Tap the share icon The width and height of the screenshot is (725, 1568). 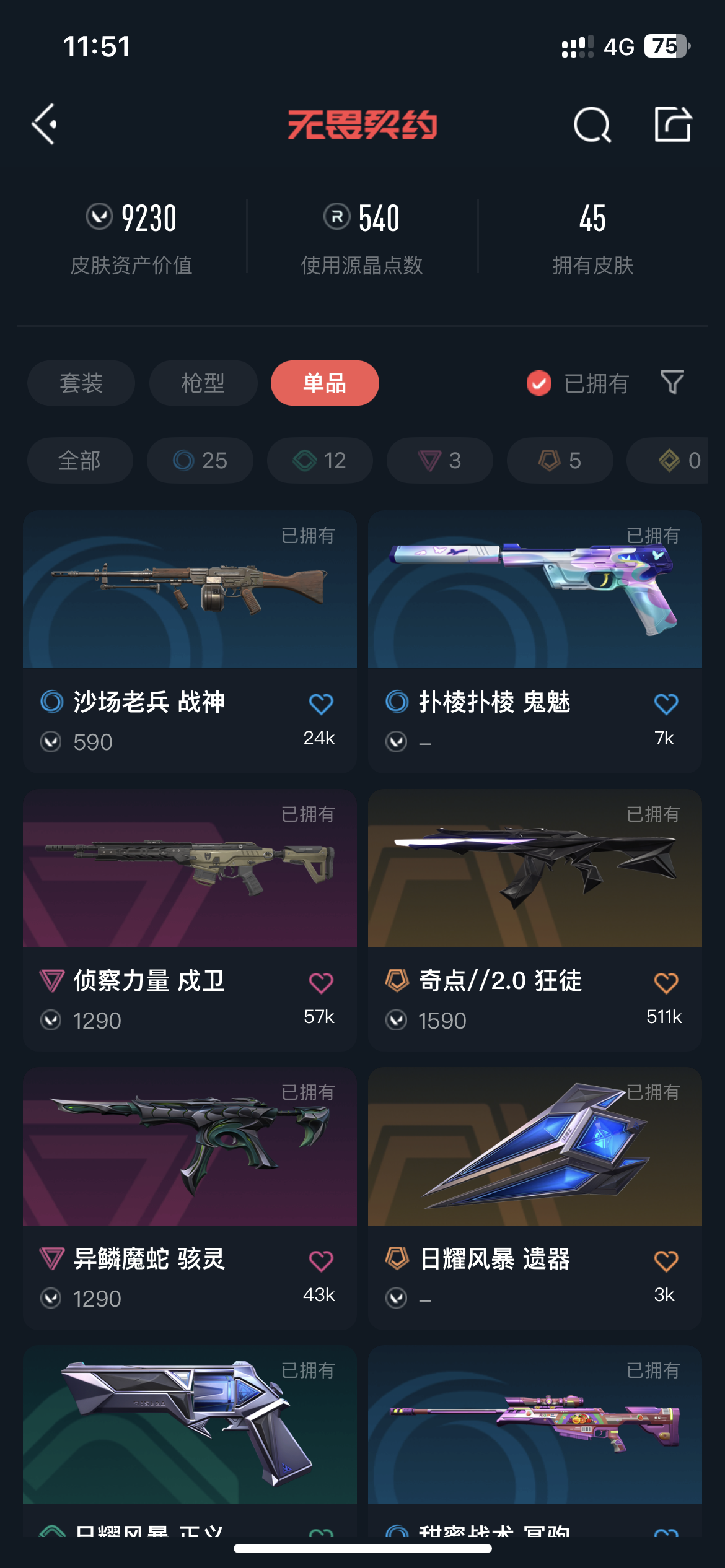coord(673,124)
